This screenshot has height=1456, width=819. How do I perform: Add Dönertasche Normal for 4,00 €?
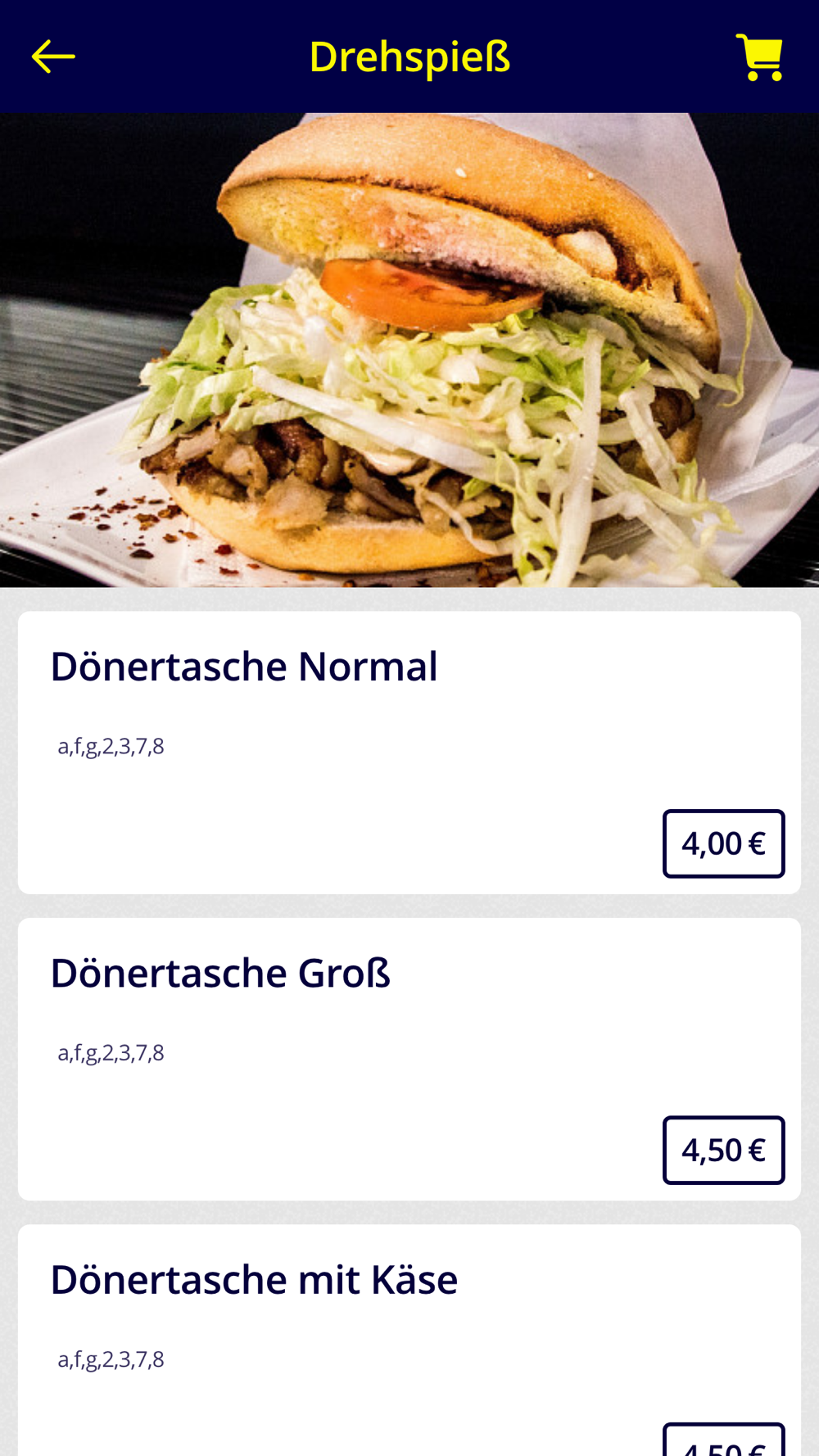point(723,843)
